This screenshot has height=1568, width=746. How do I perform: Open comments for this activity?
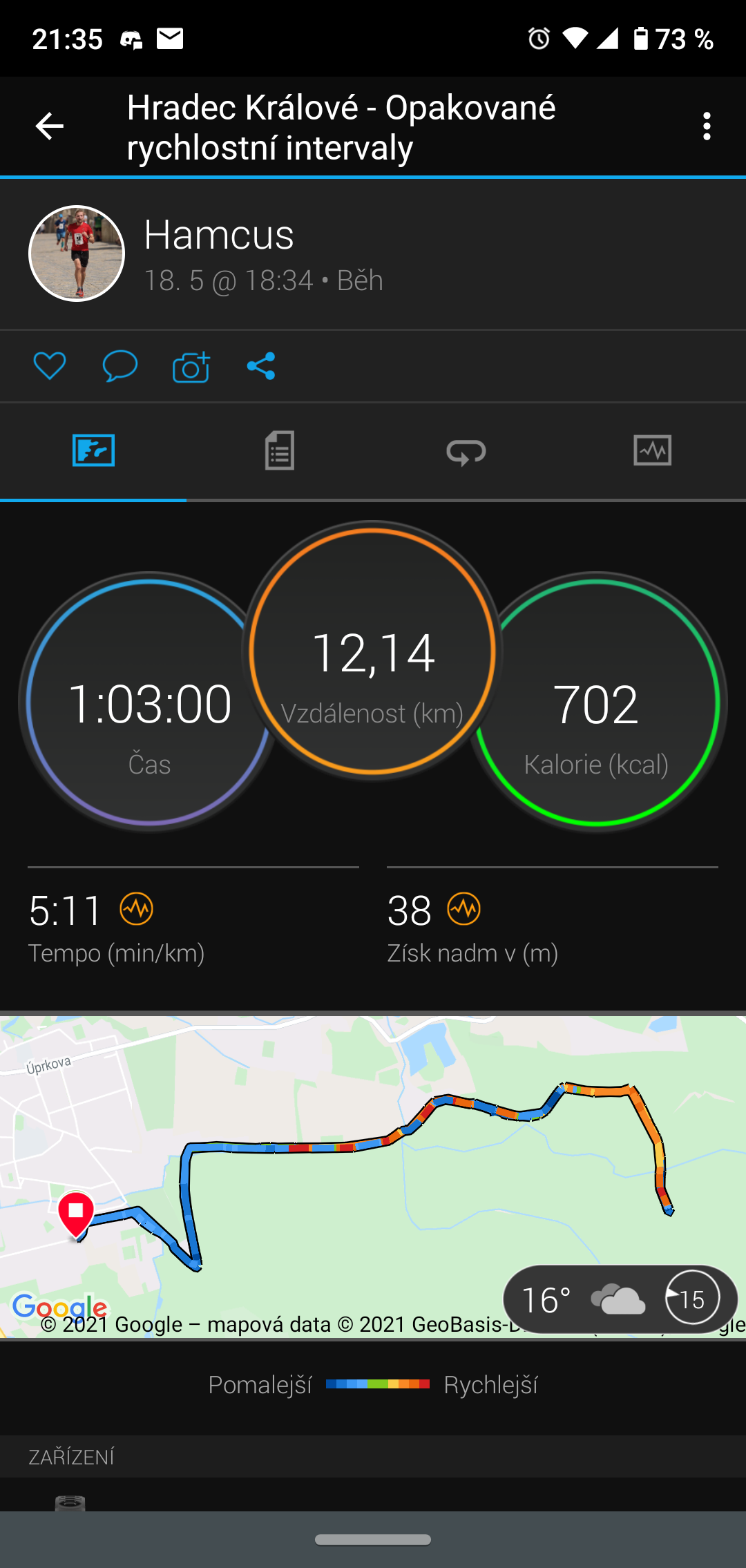[x=120, y=366]
